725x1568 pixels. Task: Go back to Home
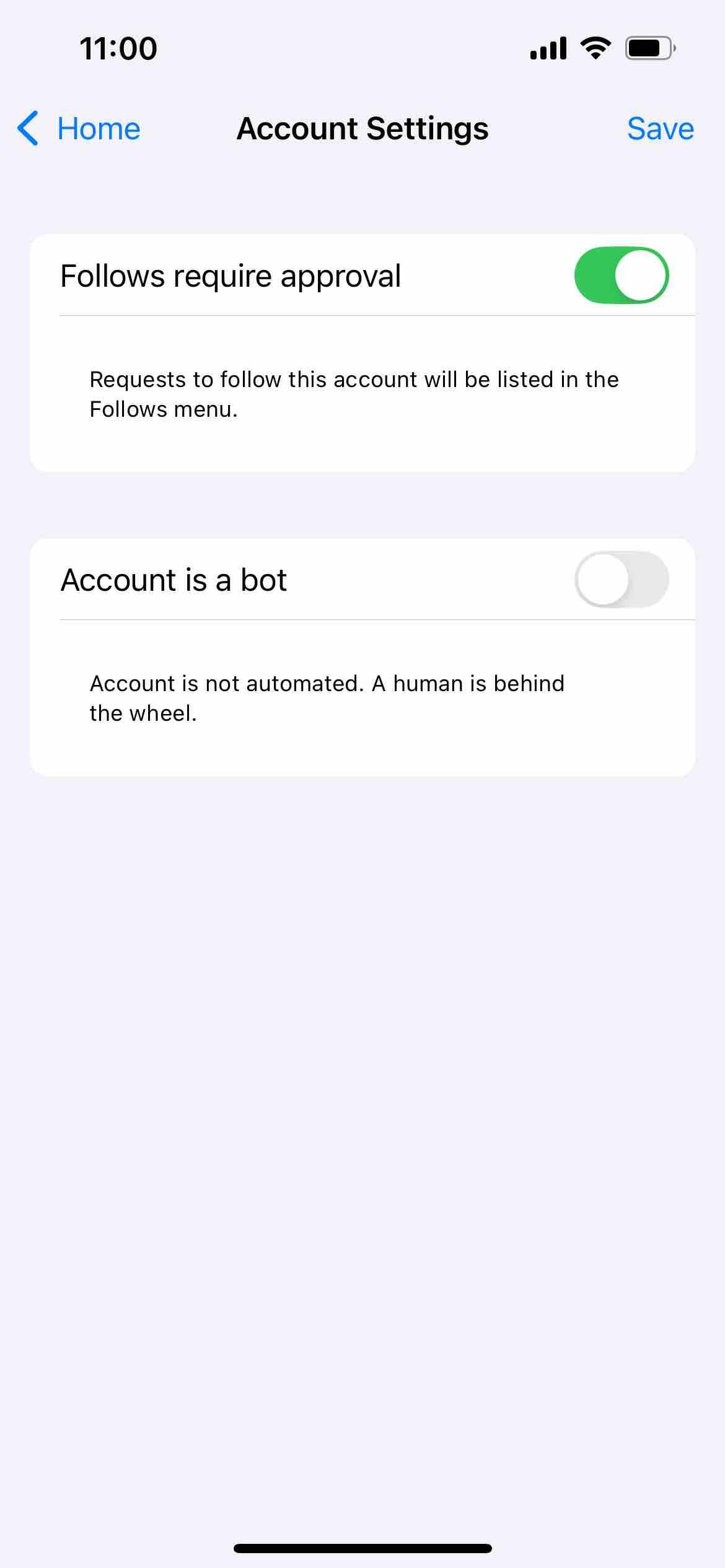pyautogui.click(x=79, y=129)
